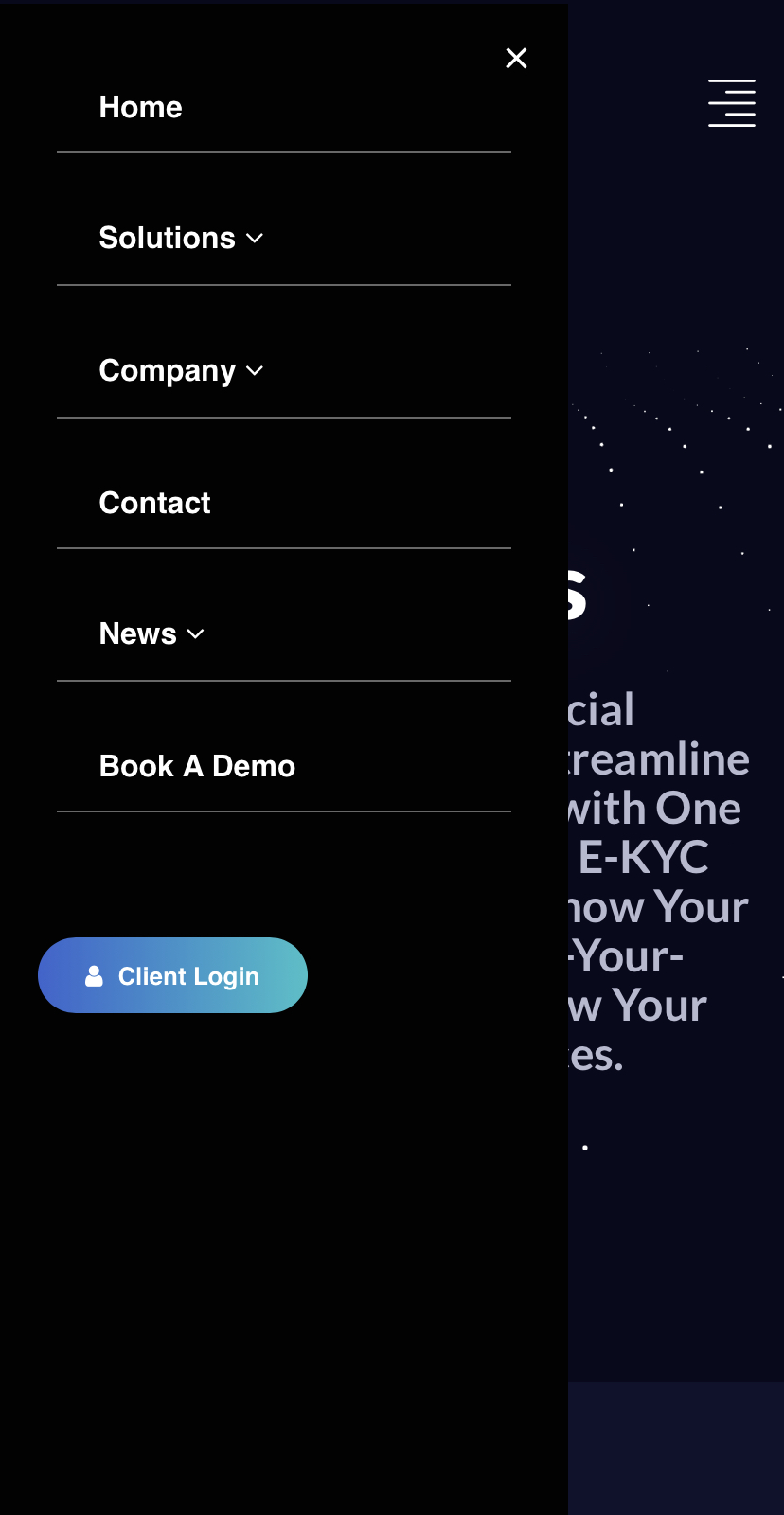This screenshot has width=784, height=1515.
Task: Tap the Client Login button
Action: 172,975
